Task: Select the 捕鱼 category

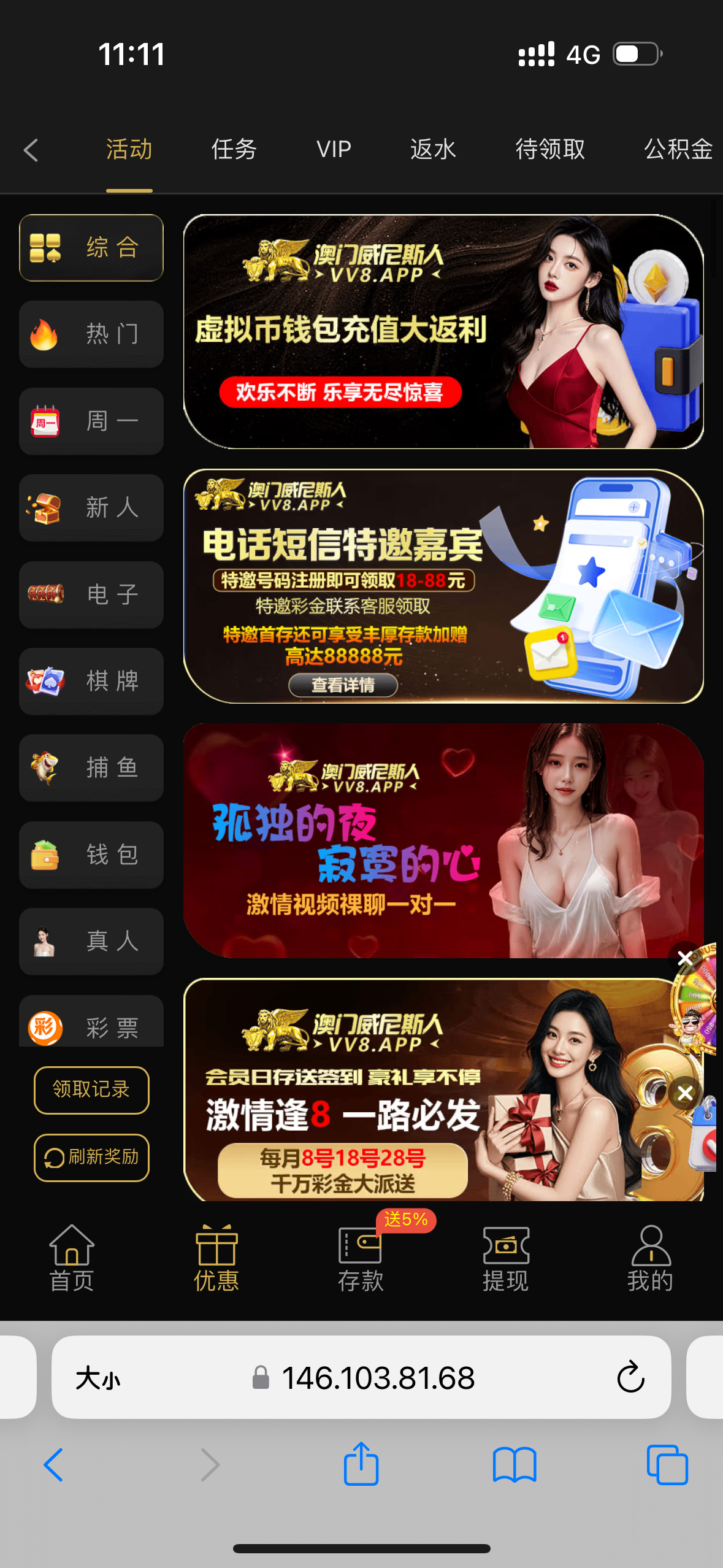Action: click(91, 768)
